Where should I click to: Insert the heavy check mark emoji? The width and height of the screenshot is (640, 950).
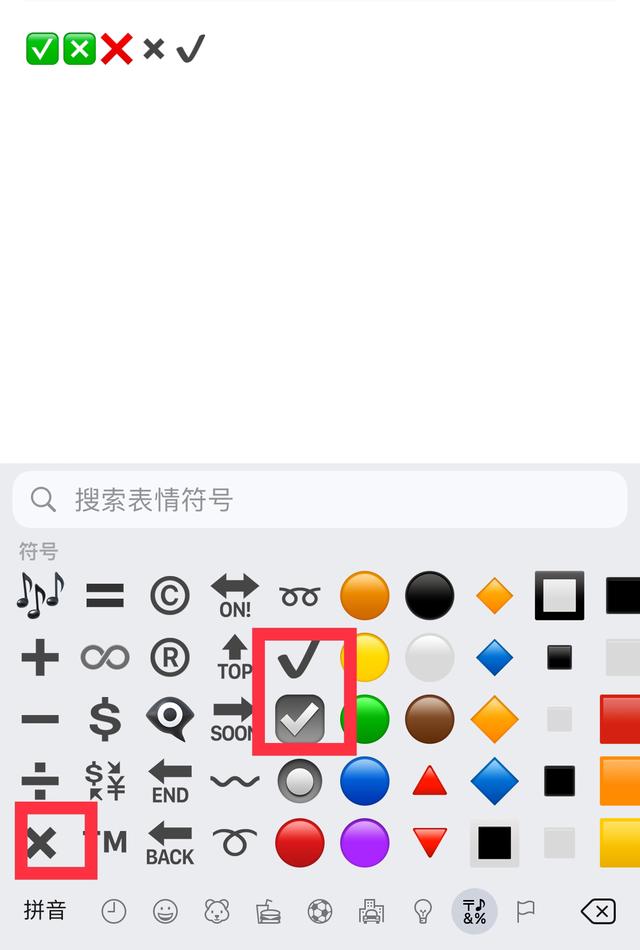[299, 658]
